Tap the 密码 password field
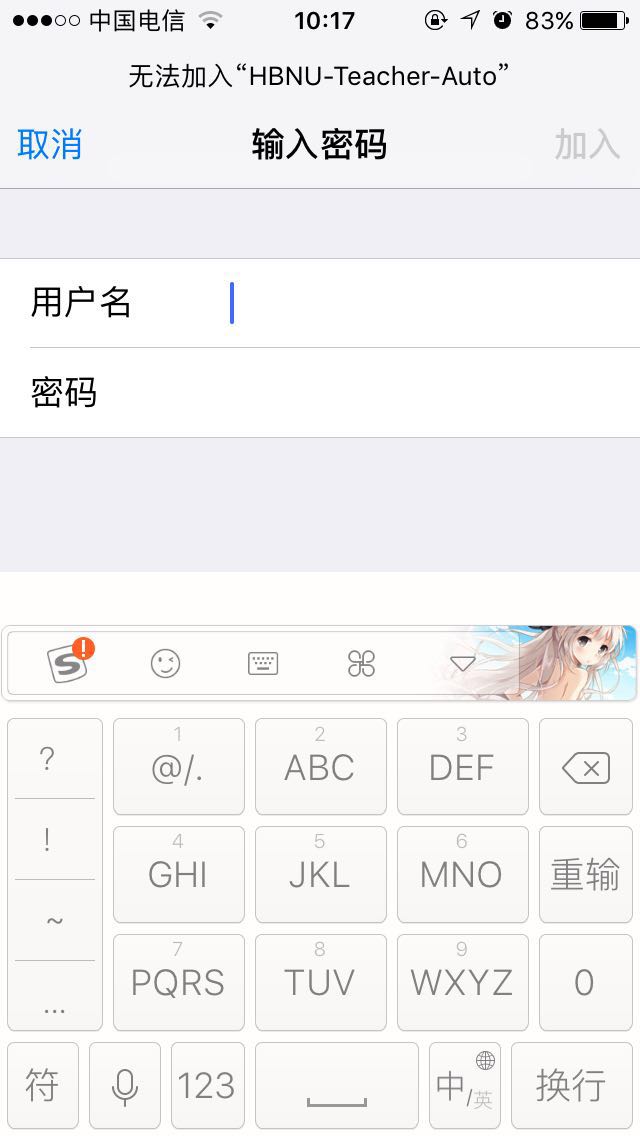This screenshot has width=640, height=1136. pos(420,393)
